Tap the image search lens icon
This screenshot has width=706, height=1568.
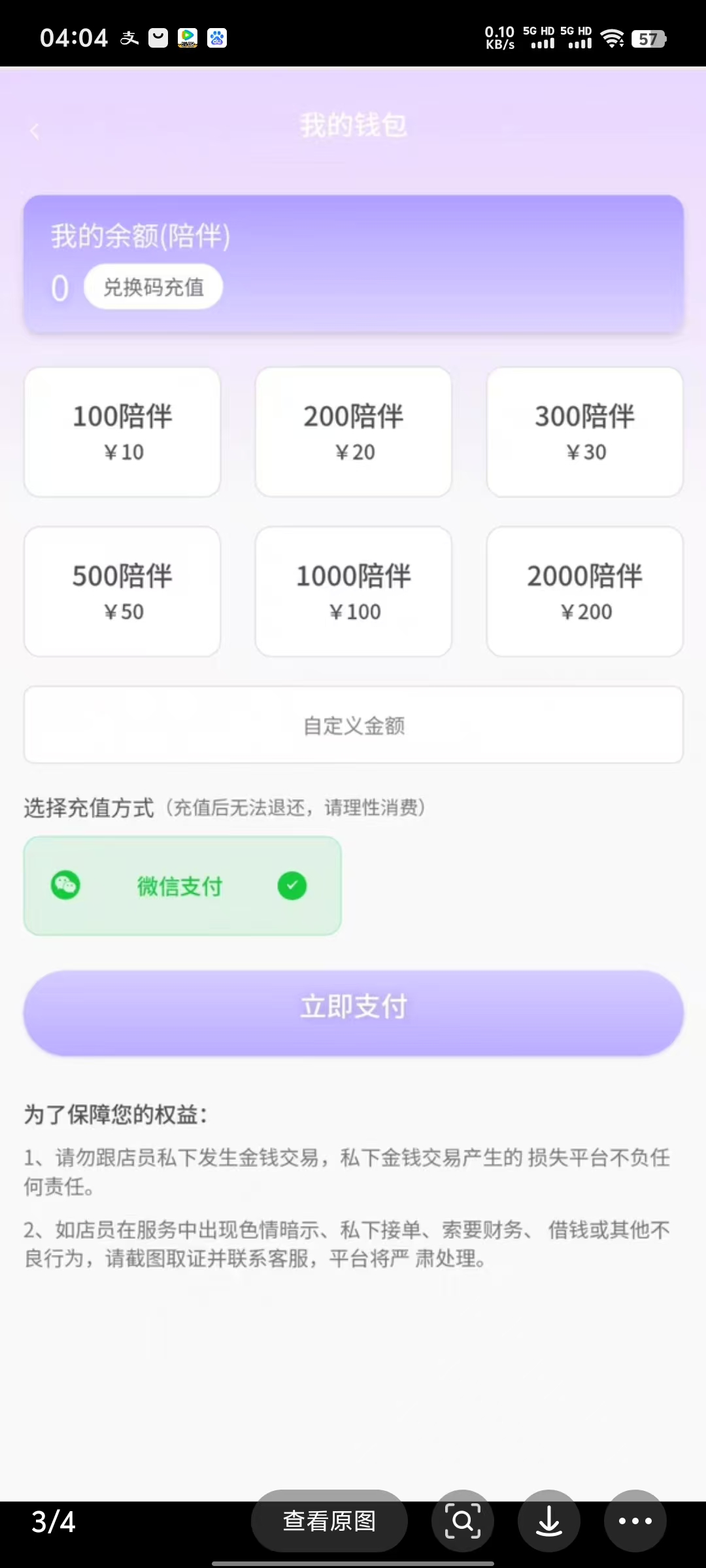click(462, 1521)
